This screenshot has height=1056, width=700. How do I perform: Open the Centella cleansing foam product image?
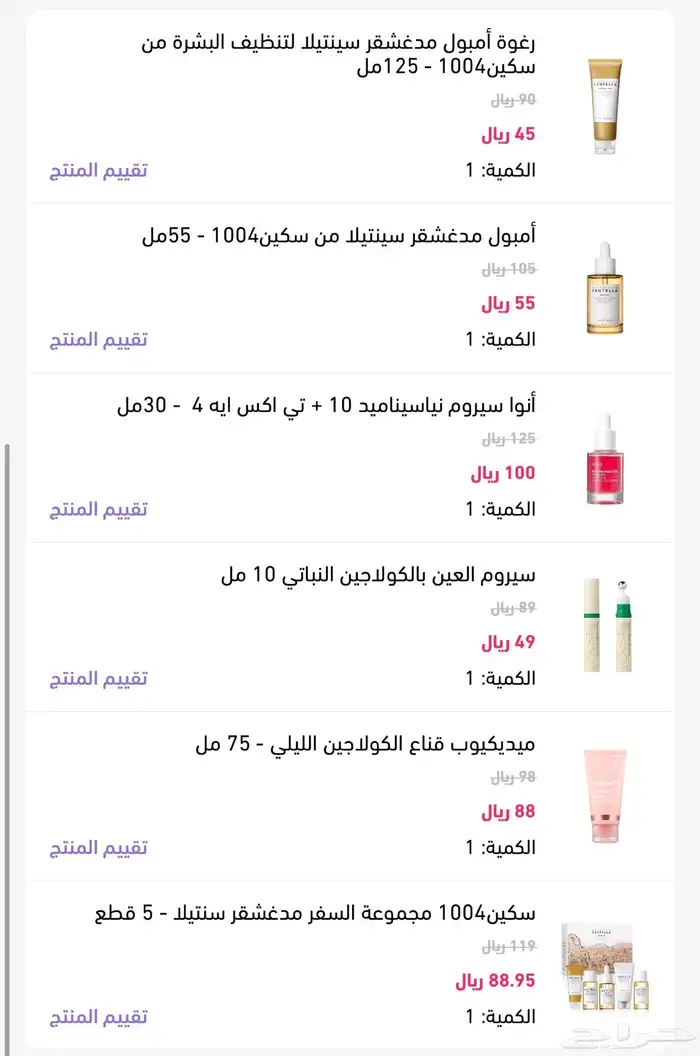coord(604,106)
